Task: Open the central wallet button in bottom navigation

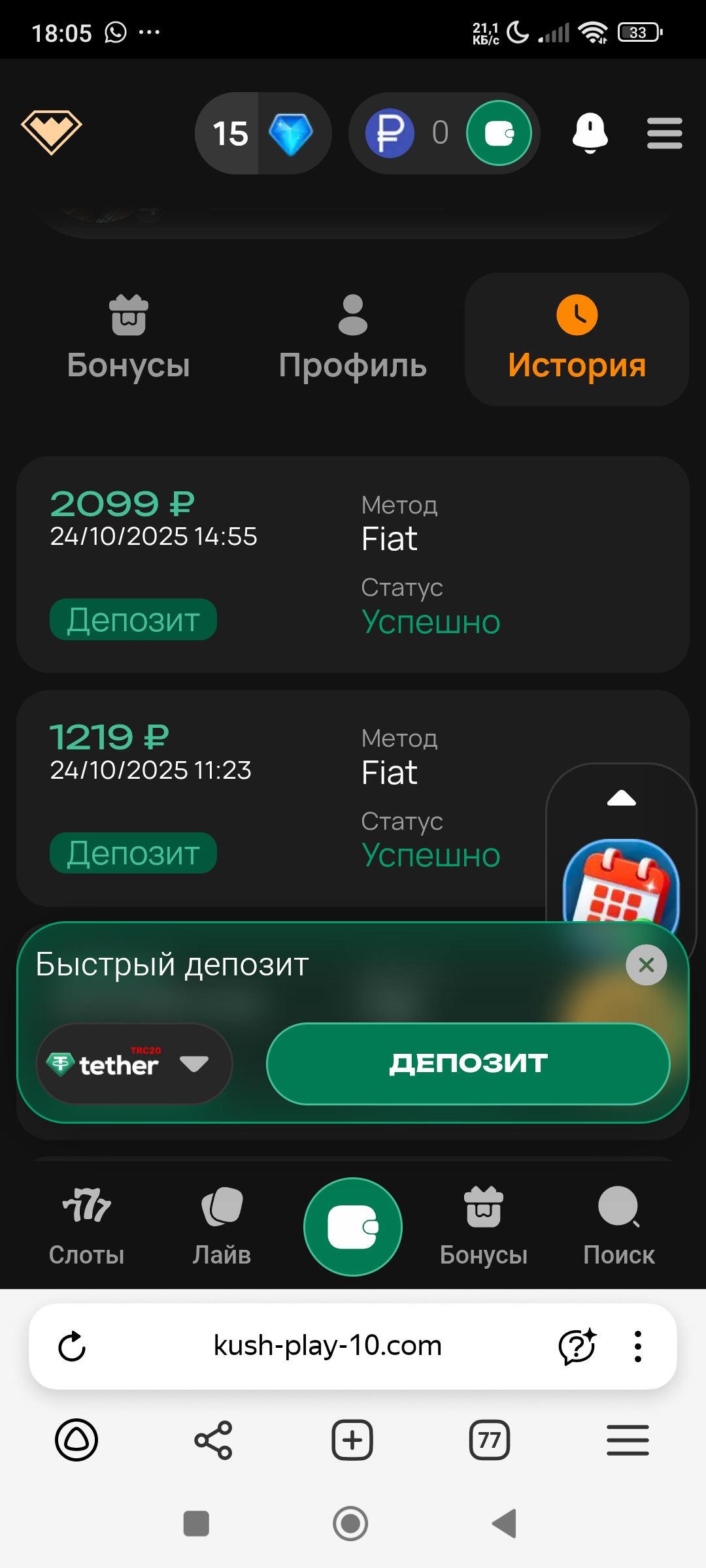Action: [352, 1226]
